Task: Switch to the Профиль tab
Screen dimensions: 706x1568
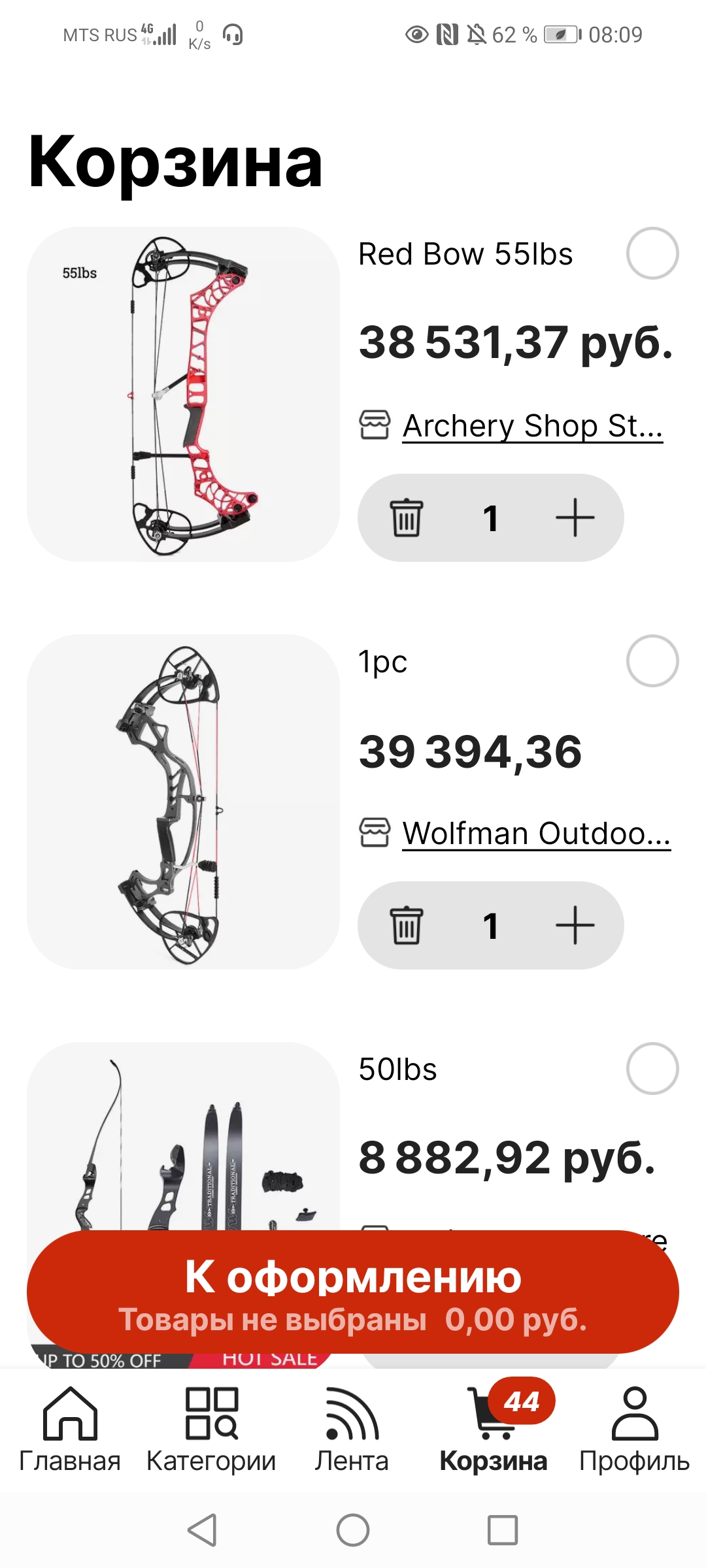Action: 634,1430
